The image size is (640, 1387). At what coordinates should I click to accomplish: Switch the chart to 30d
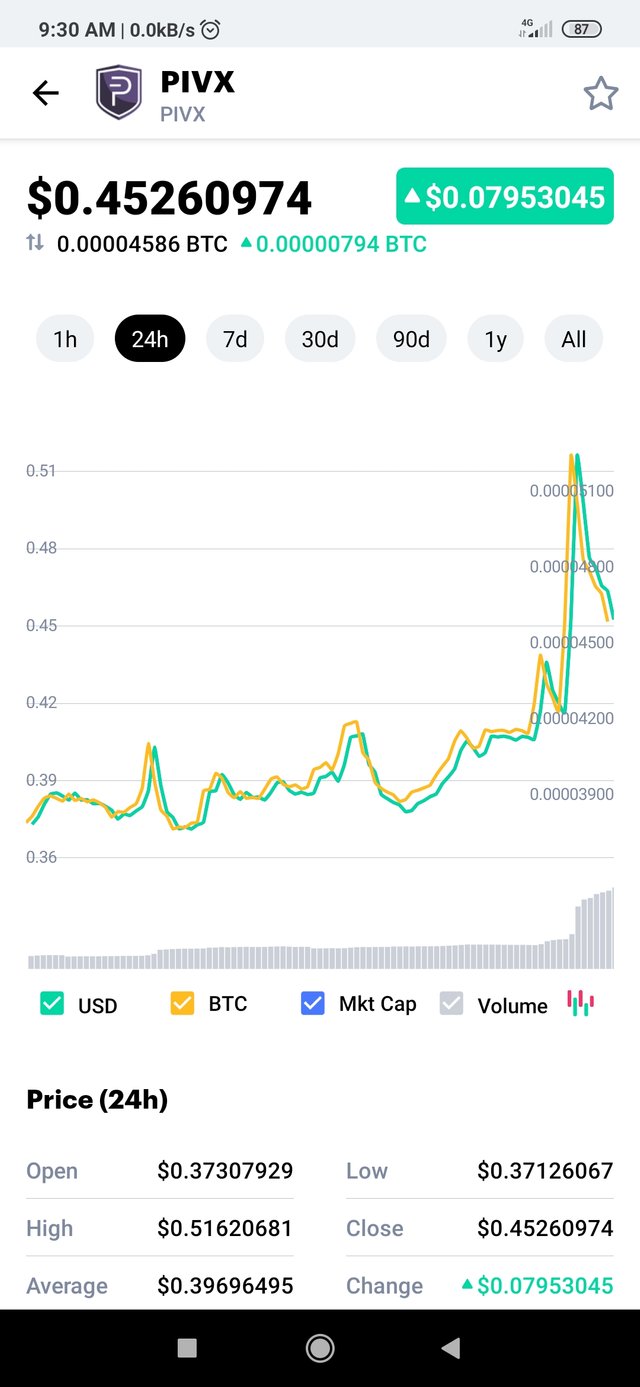320,339
